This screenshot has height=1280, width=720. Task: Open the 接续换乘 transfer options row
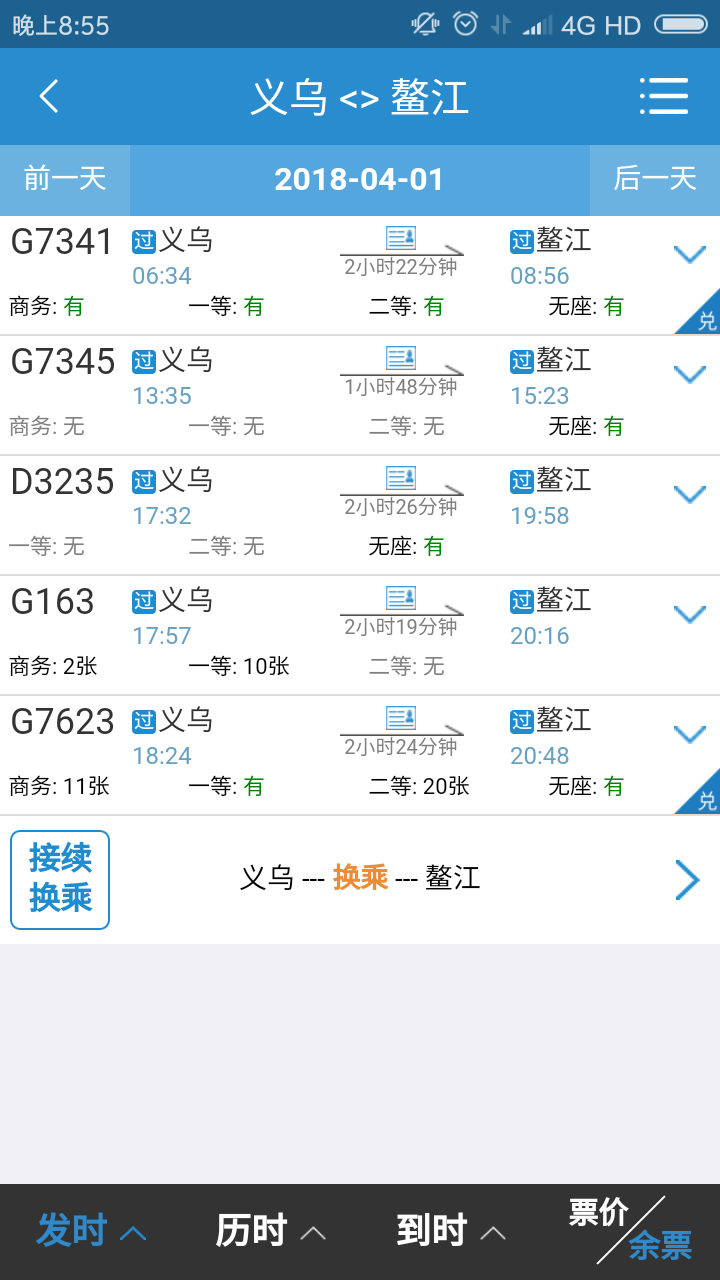[360, 880]
